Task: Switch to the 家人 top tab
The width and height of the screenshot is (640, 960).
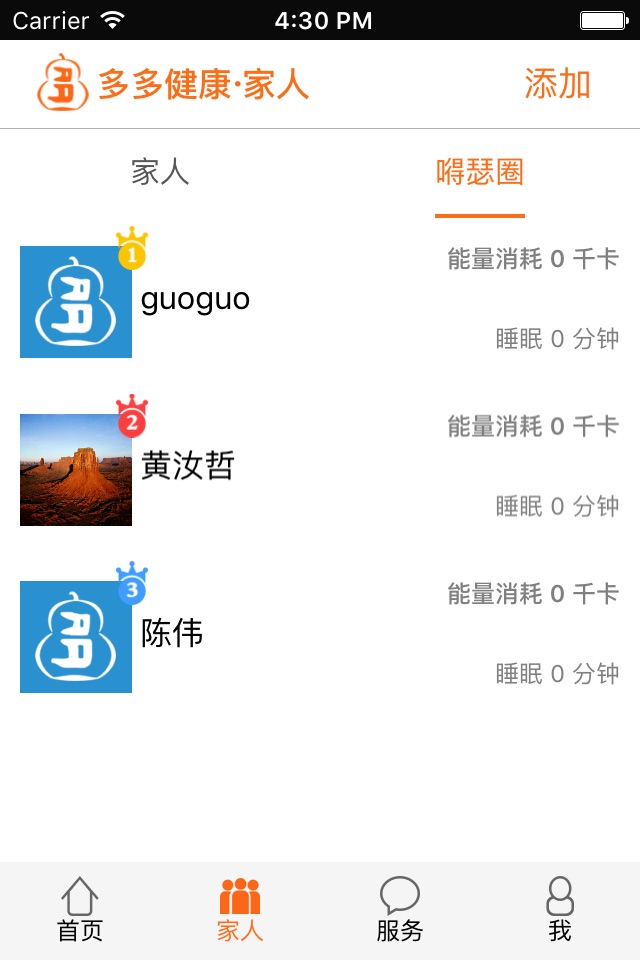Action: point(160,173)
